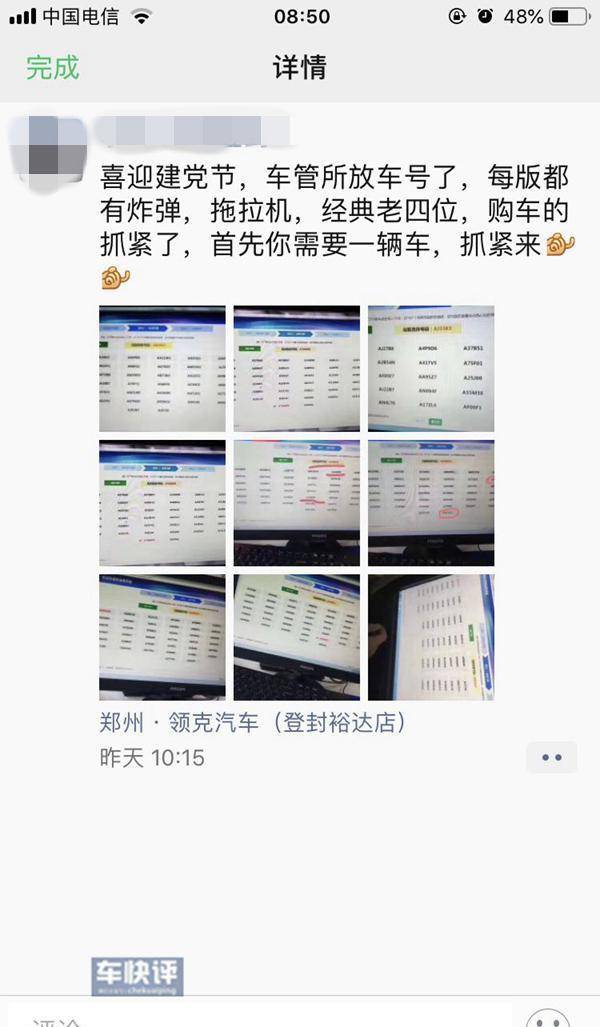Tap 完成 to close the detail view
600x1027 pixels.
point(52,68)
